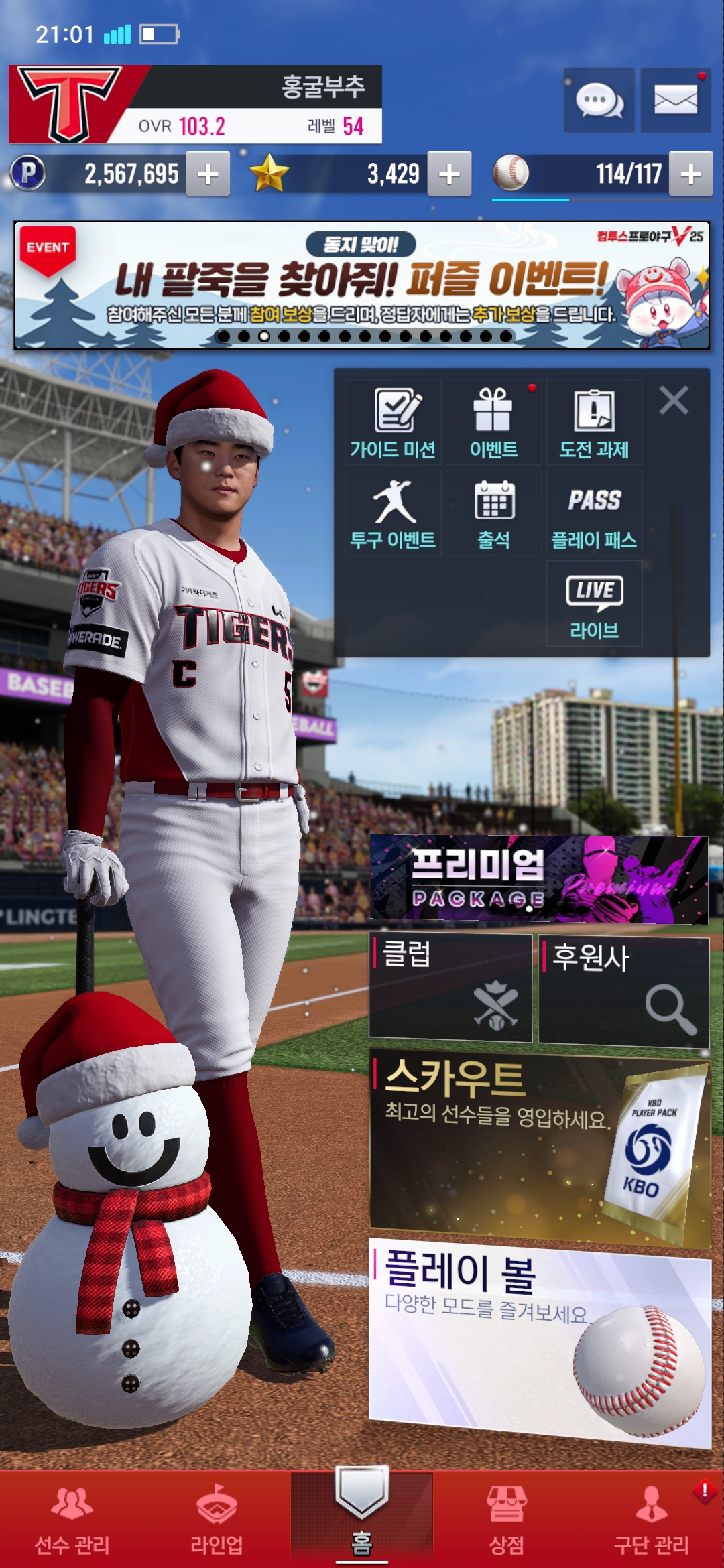724x1568 pixels.
Task: Close the quick menu panel
Action: 674,401
